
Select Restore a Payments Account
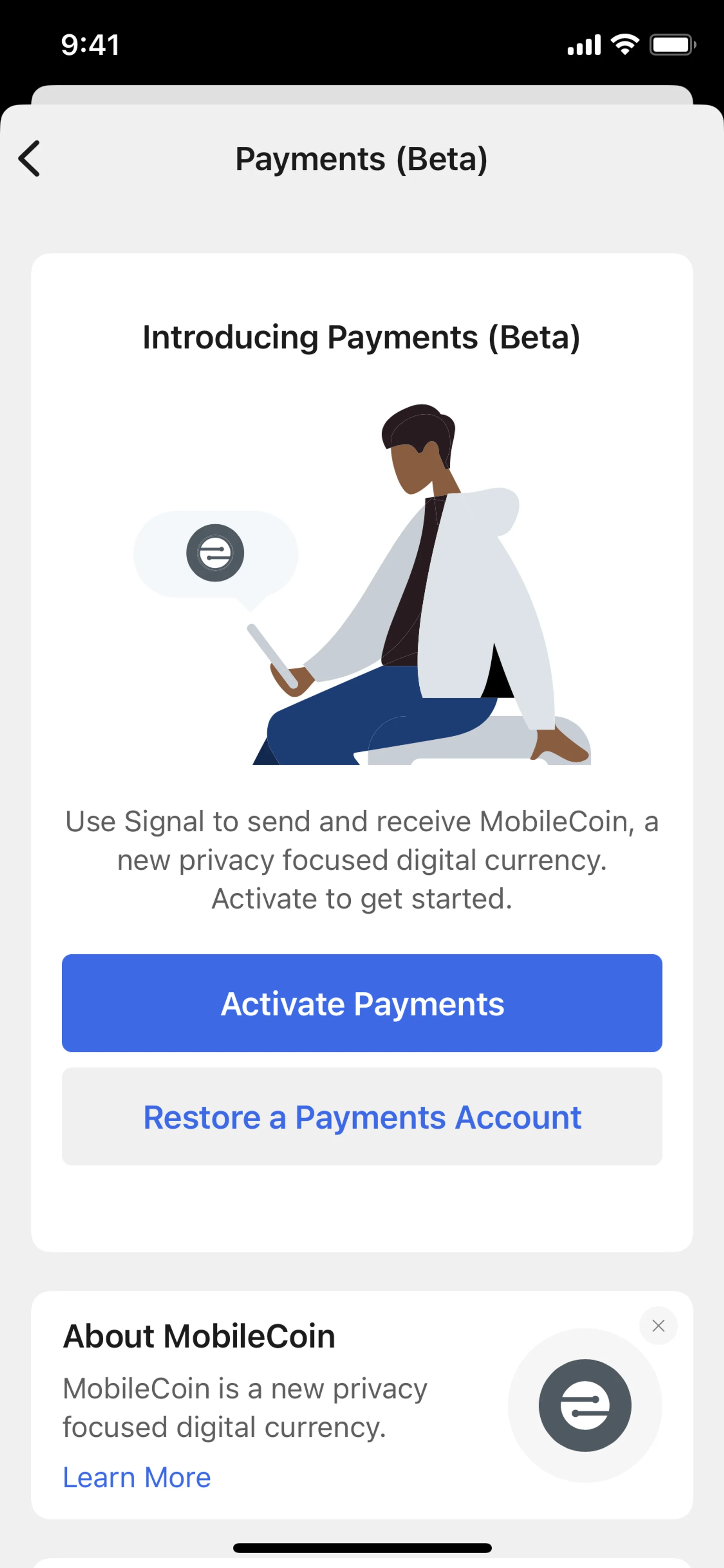coord(362,1116)
